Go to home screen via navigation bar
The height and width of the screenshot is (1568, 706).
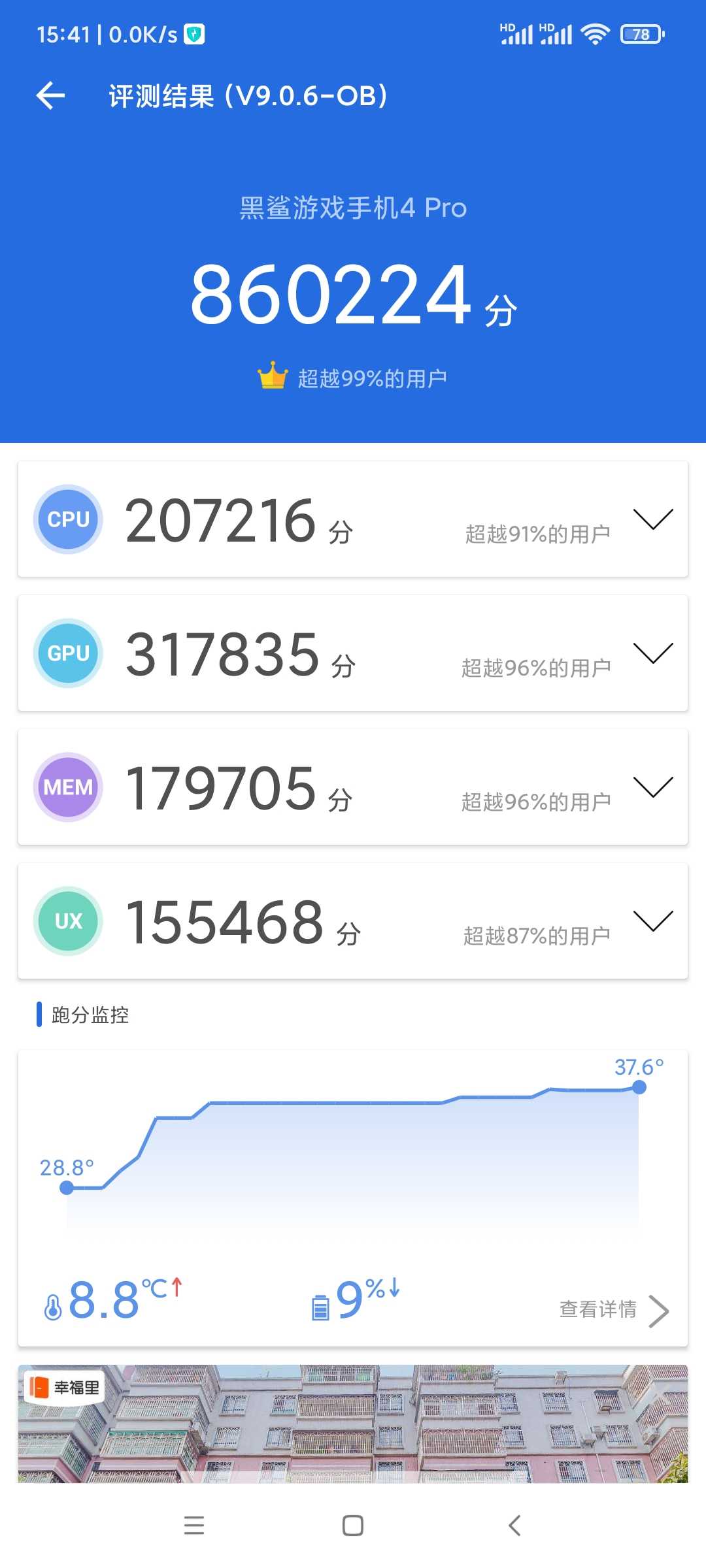pos(353,1525)
